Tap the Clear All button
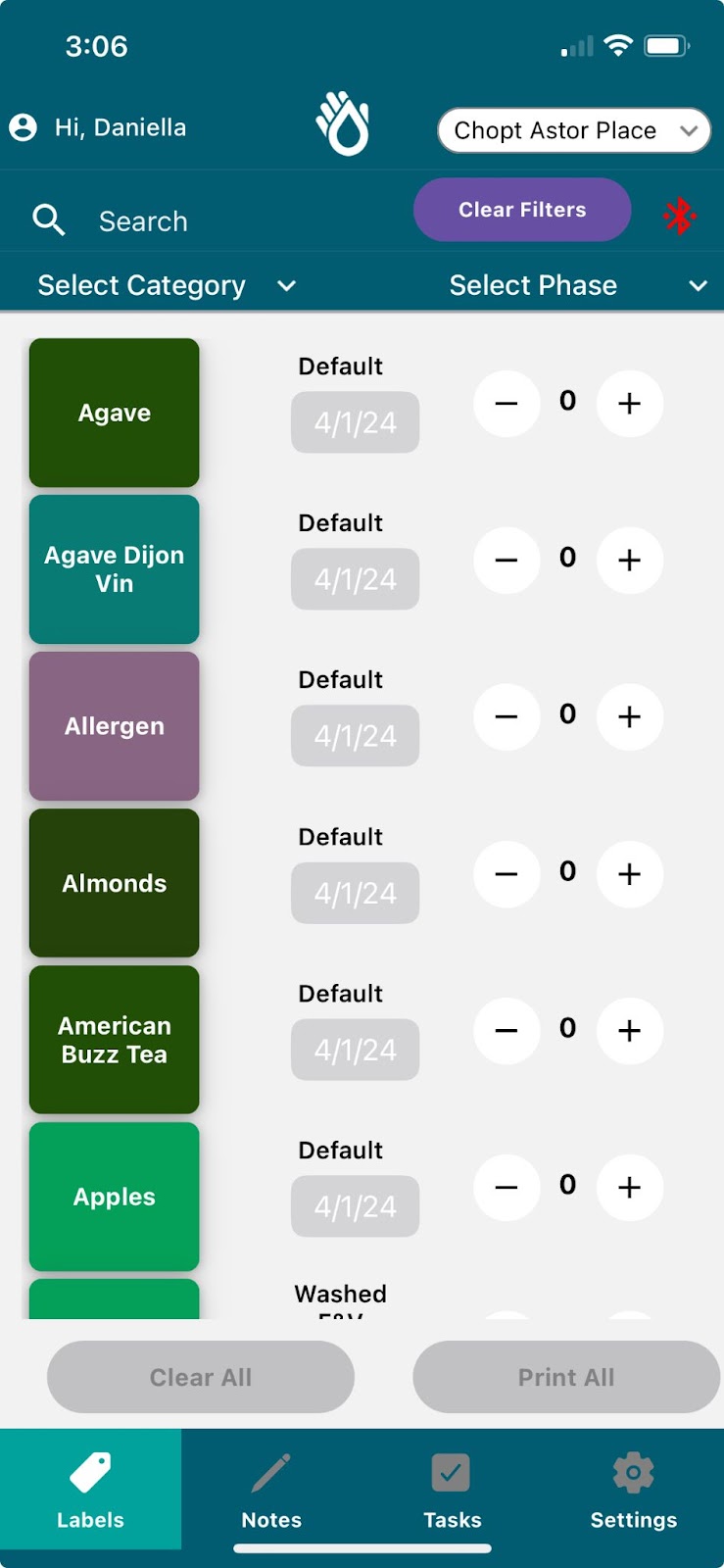Viewport: 724px width, 1568px height. point(201,1377)
